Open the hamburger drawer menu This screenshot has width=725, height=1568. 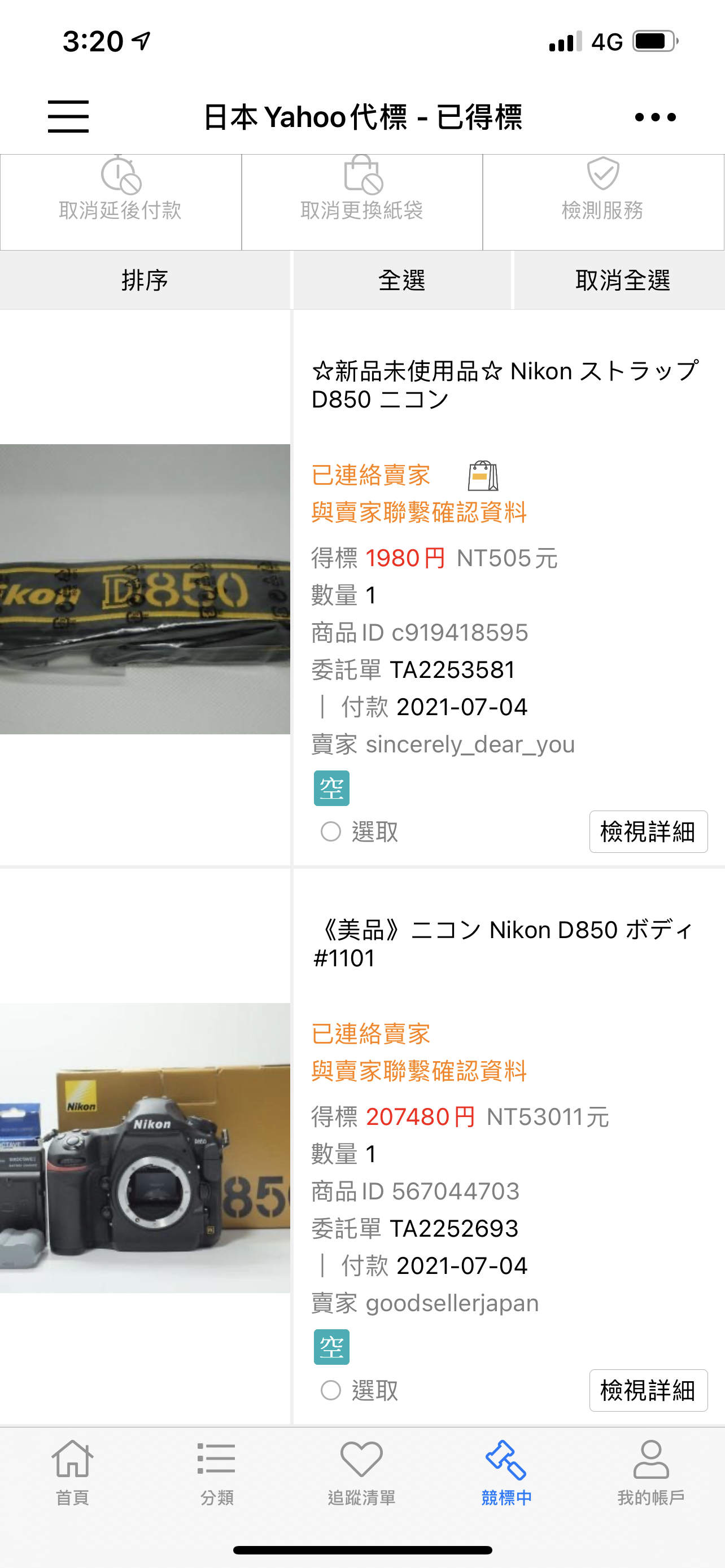(68, 116)
